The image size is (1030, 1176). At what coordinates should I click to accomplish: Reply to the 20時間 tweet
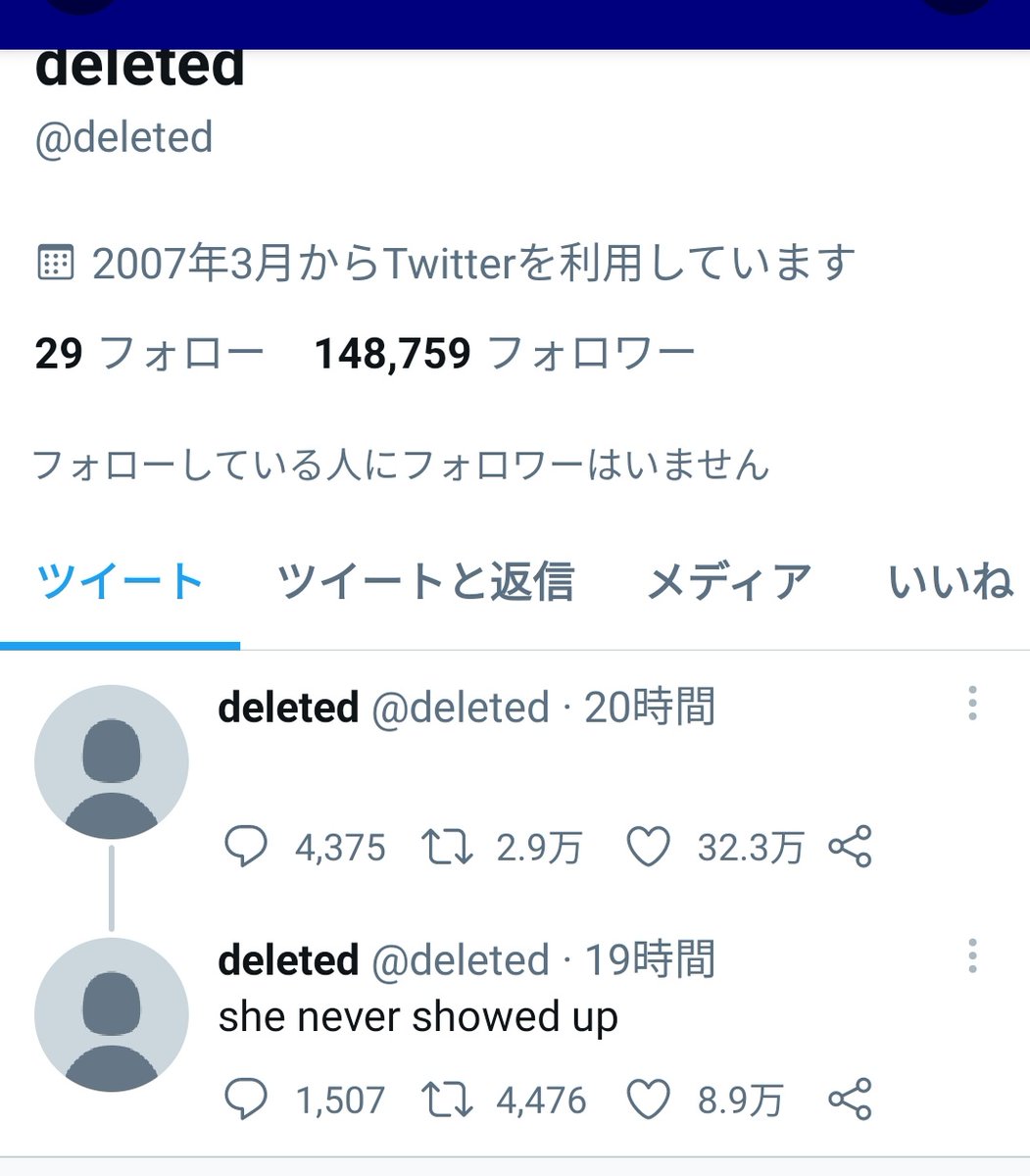coord(245,847)
